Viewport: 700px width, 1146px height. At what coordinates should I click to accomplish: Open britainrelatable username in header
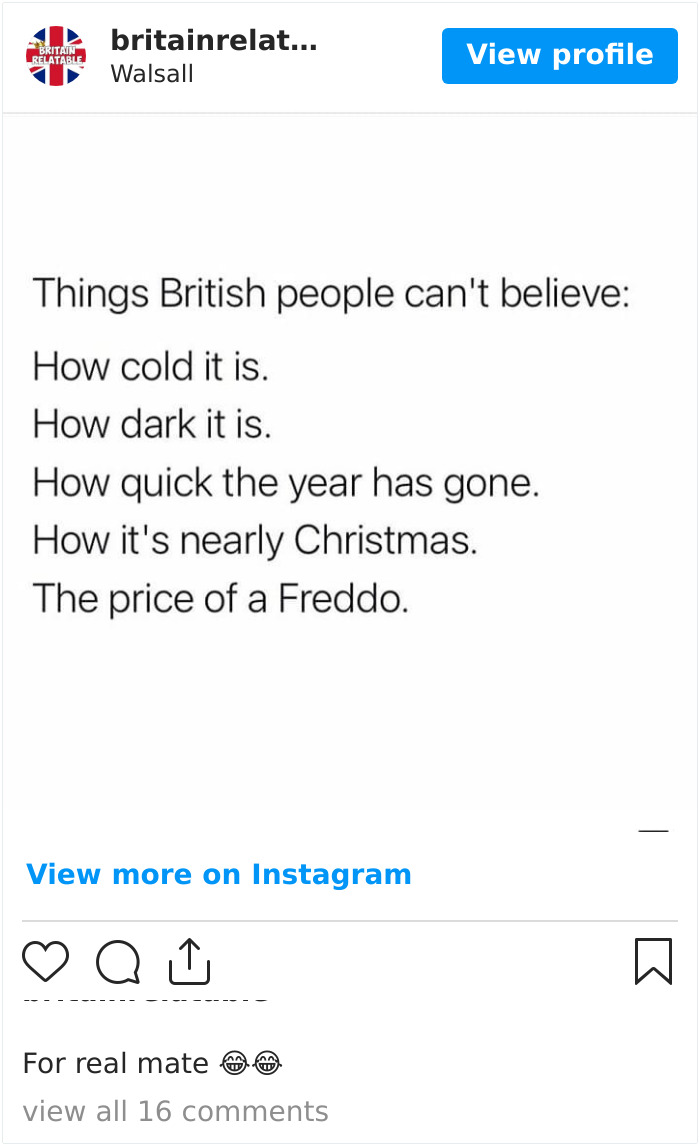tap(213, 41)
